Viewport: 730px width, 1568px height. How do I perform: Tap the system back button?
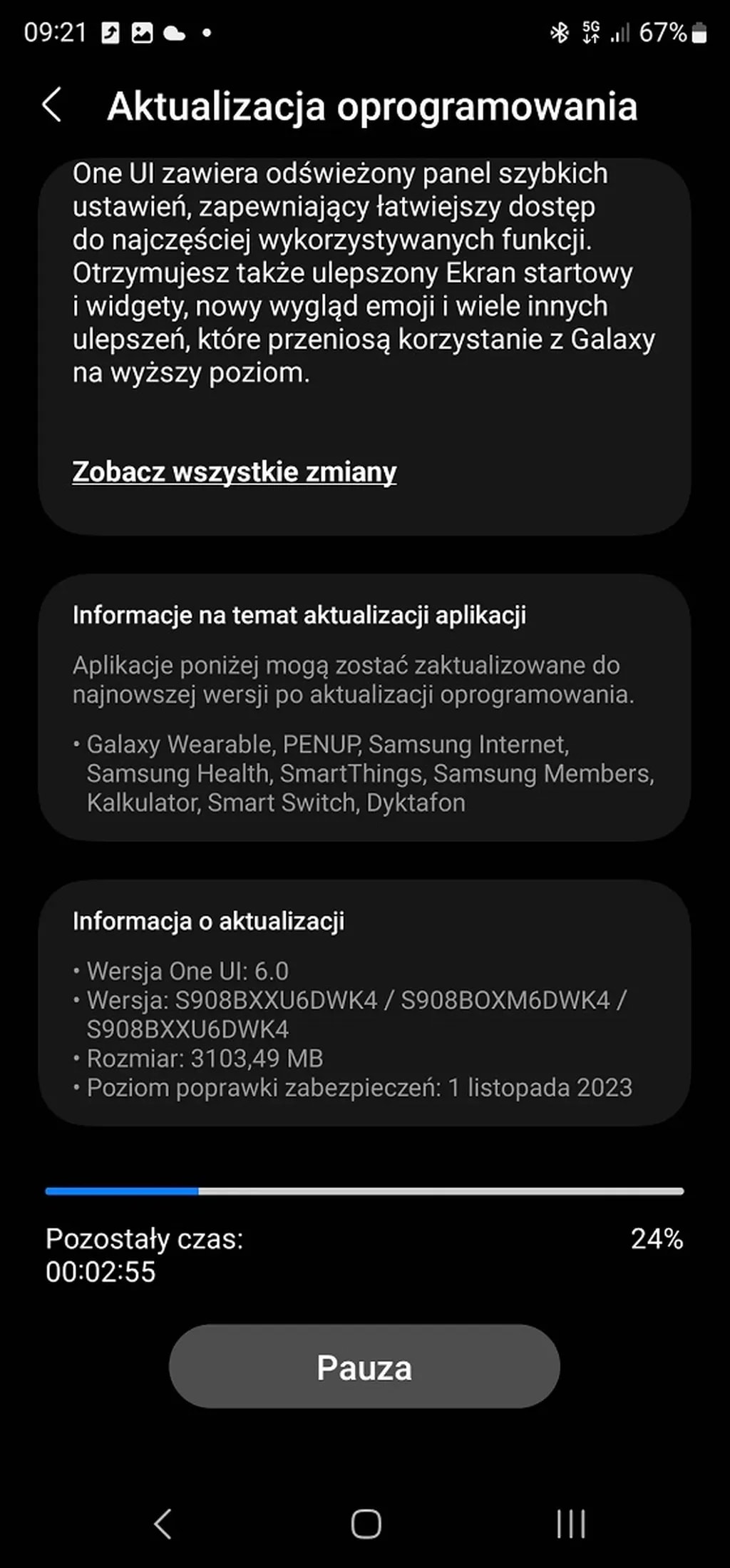(x=163, y=1524)
